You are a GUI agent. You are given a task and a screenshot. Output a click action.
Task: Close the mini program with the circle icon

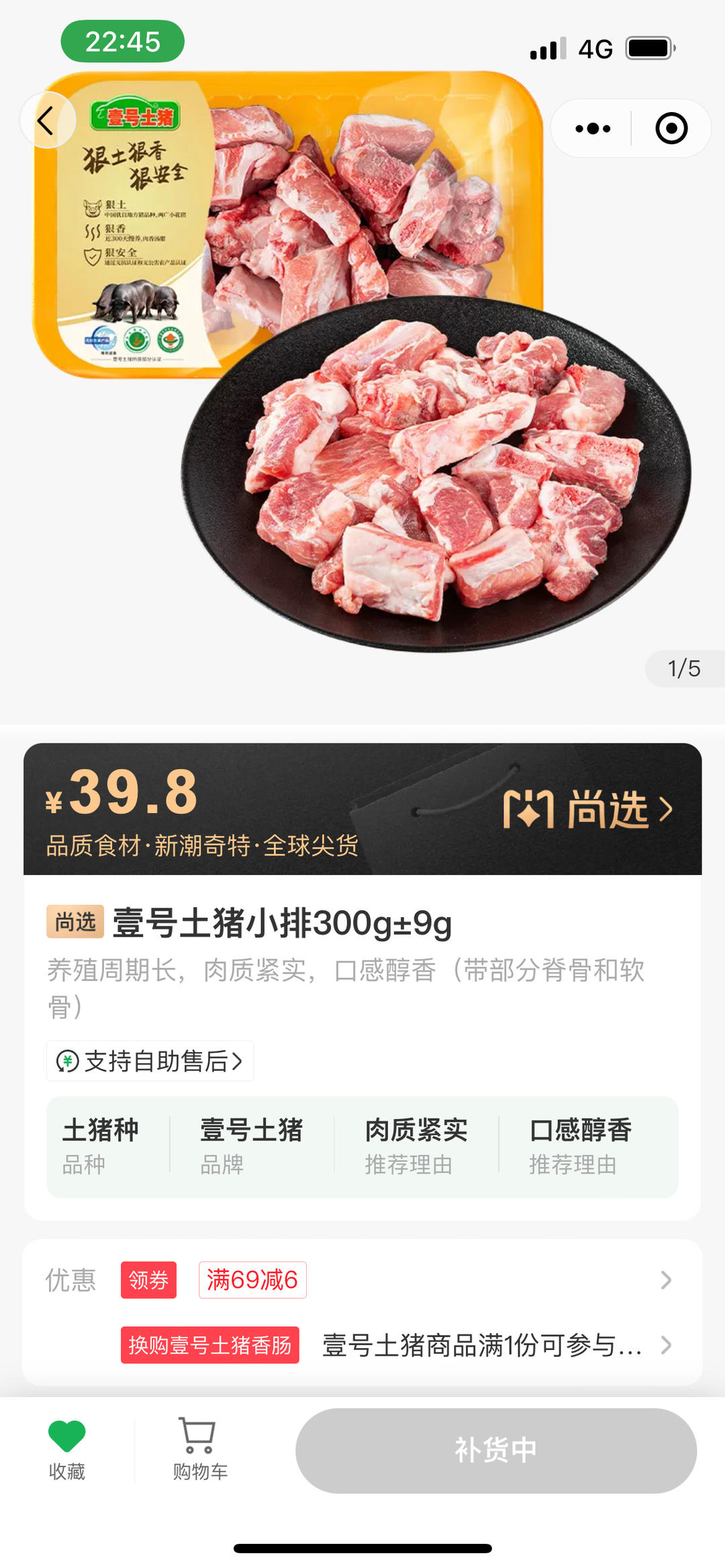tap(671, 128)
